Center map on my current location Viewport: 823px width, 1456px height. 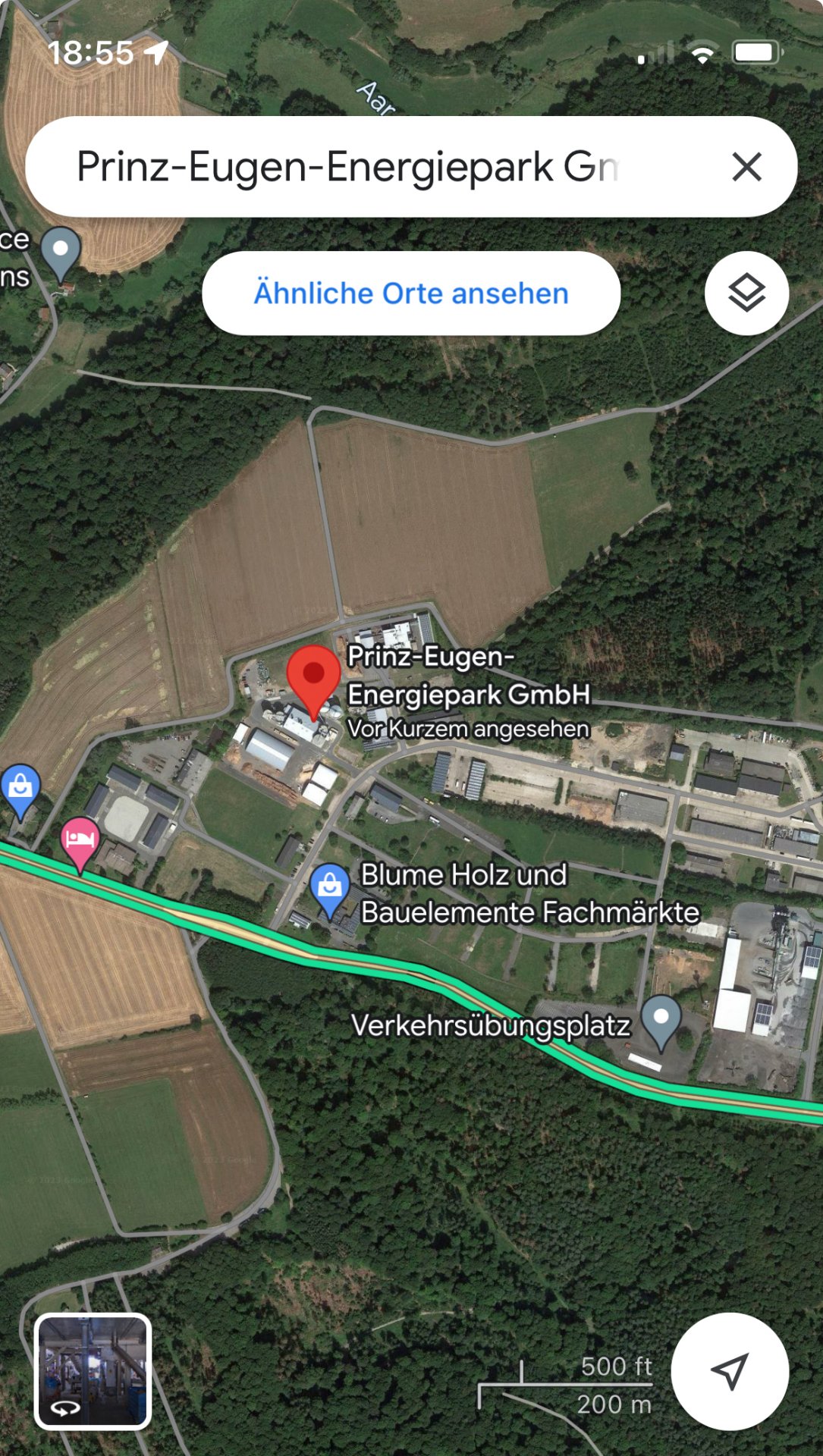pos(730,1372)
